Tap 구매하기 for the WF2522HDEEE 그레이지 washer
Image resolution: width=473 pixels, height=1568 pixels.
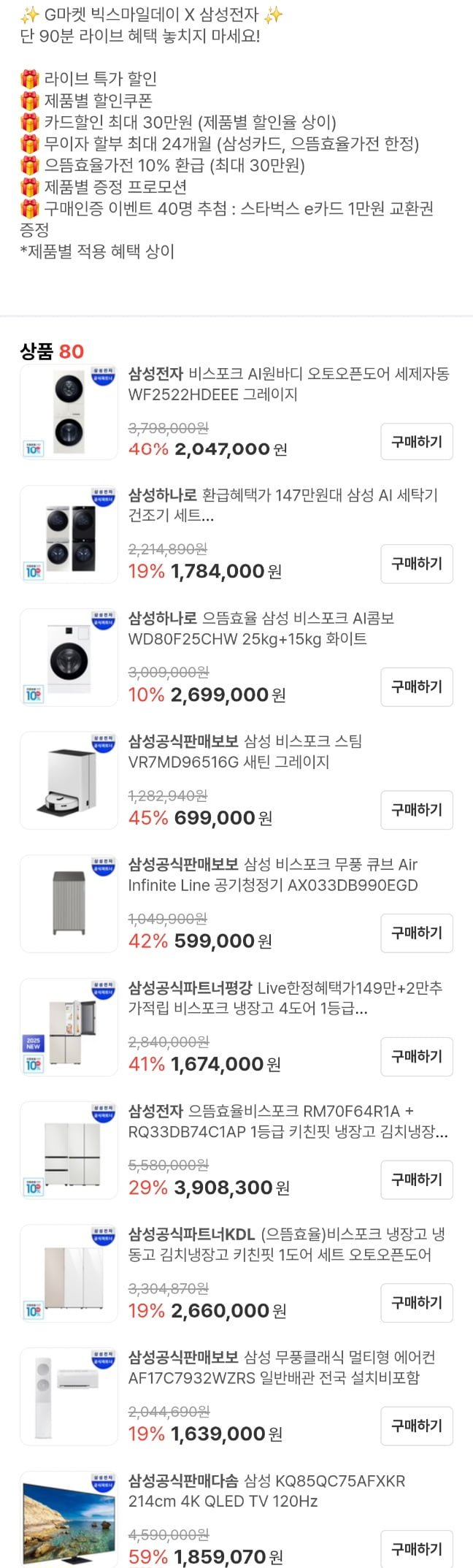point(416,442)
